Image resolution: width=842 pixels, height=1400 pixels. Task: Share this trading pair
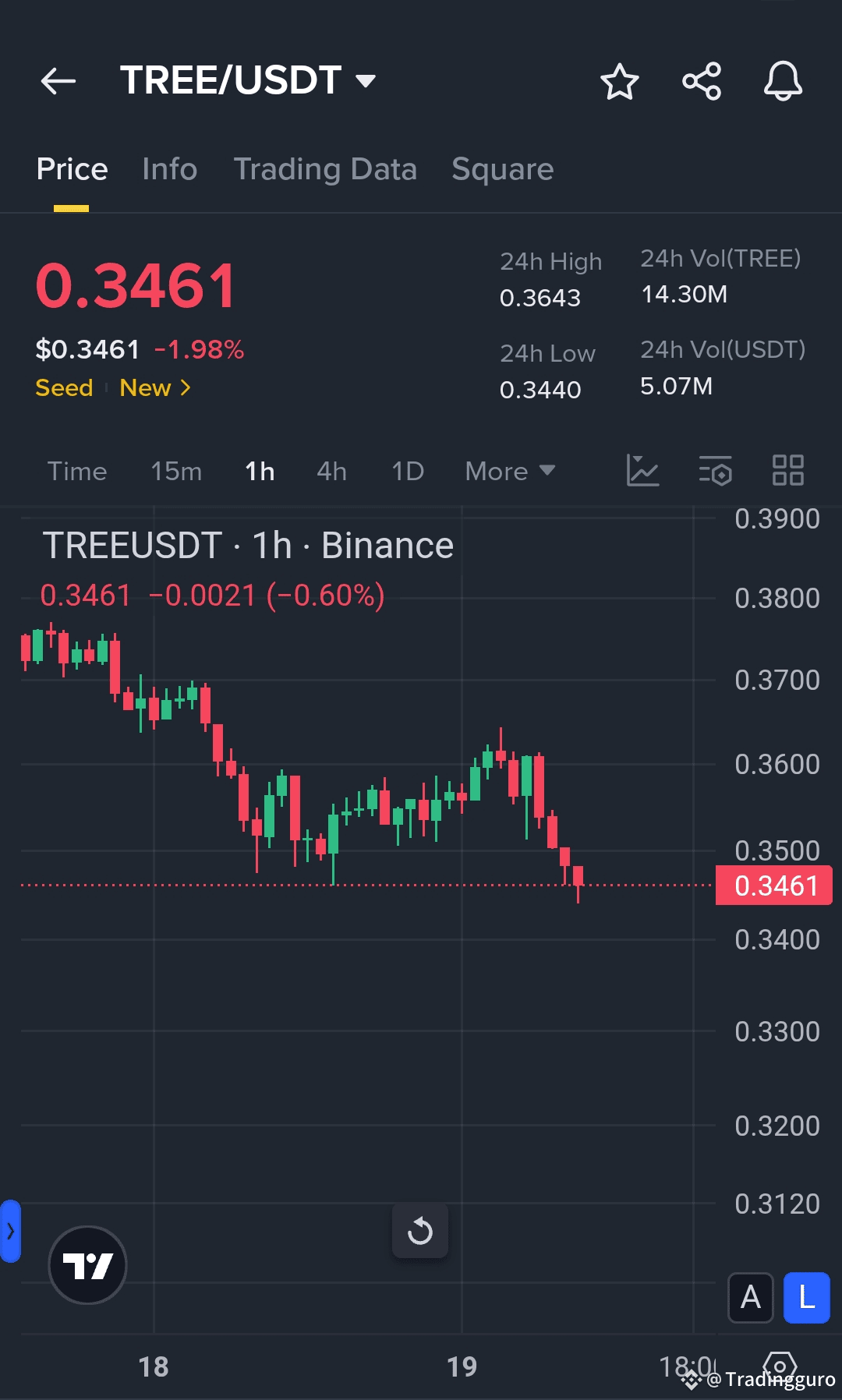(x=702, y=81)
